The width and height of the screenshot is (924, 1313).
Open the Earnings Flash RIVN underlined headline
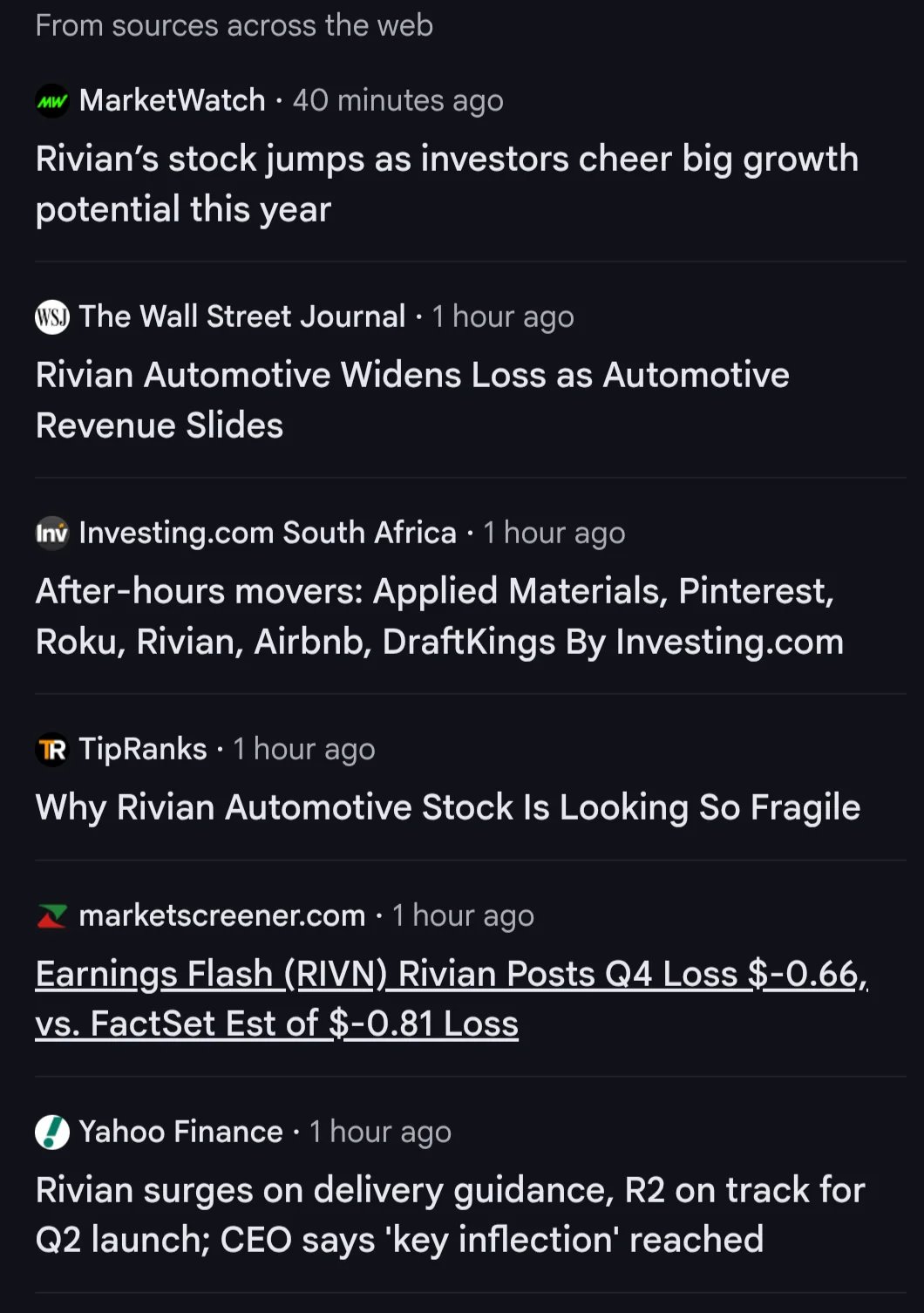click(450, 998)
